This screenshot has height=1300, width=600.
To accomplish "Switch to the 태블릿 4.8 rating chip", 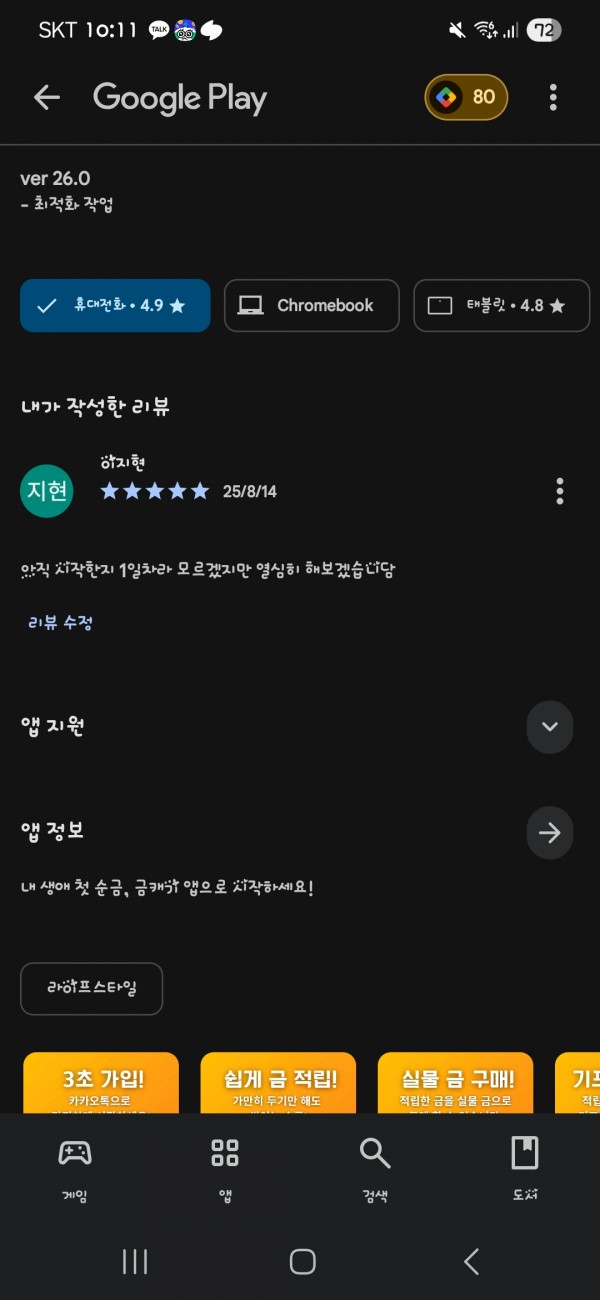I will pos(501,306).
